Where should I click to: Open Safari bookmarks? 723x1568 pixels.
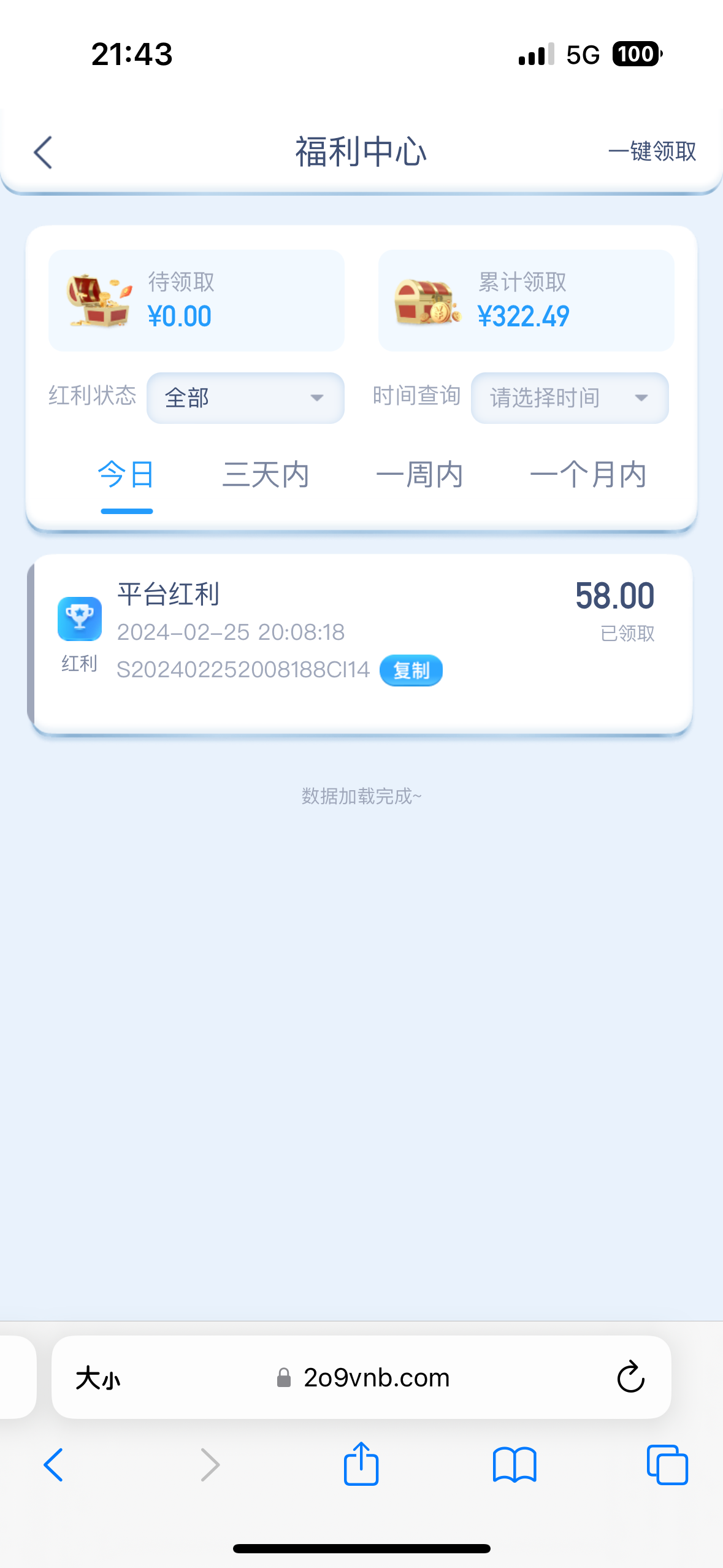pos(515,1465)
